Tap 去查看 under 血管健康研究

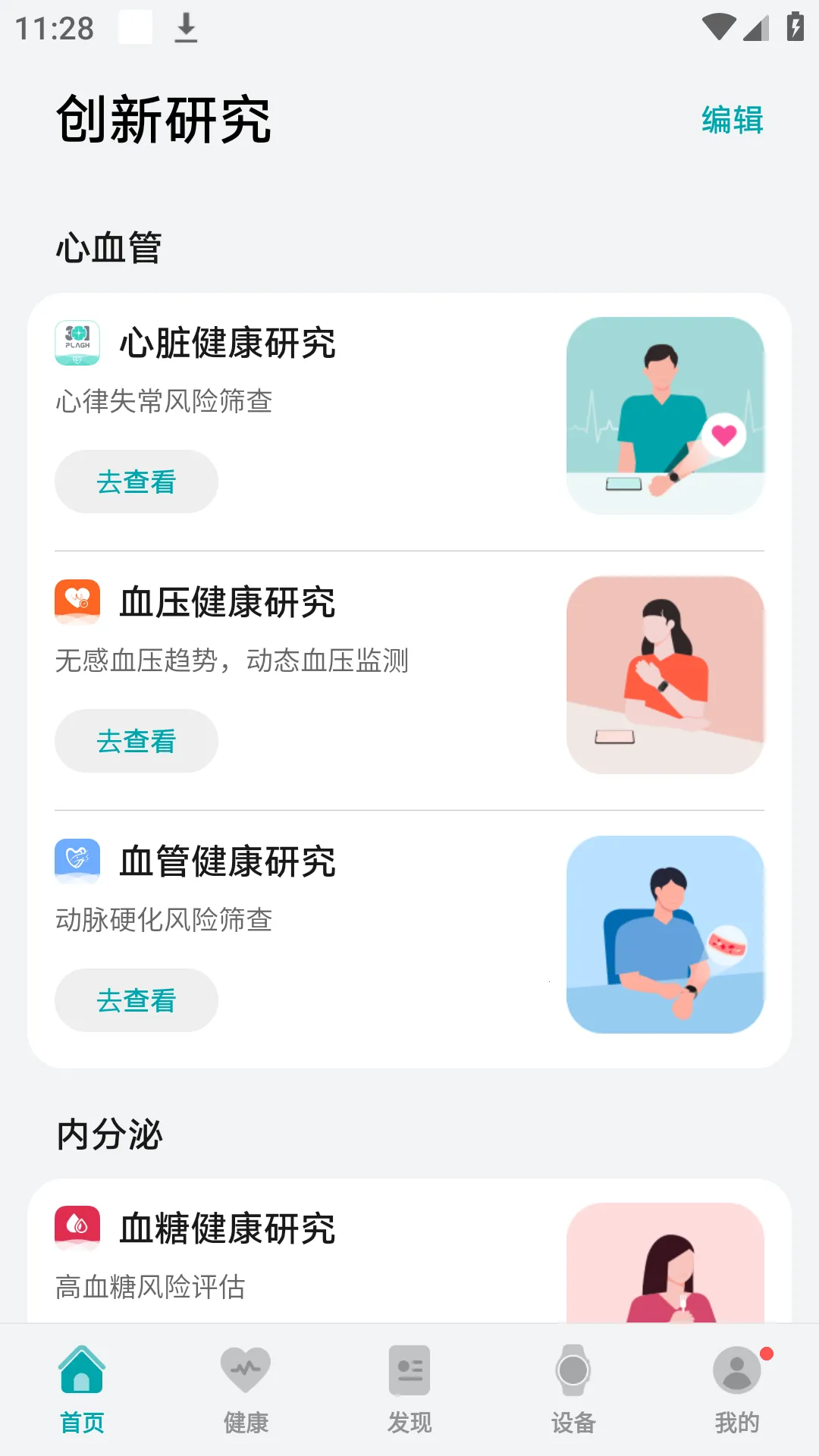coord(136,1000)
